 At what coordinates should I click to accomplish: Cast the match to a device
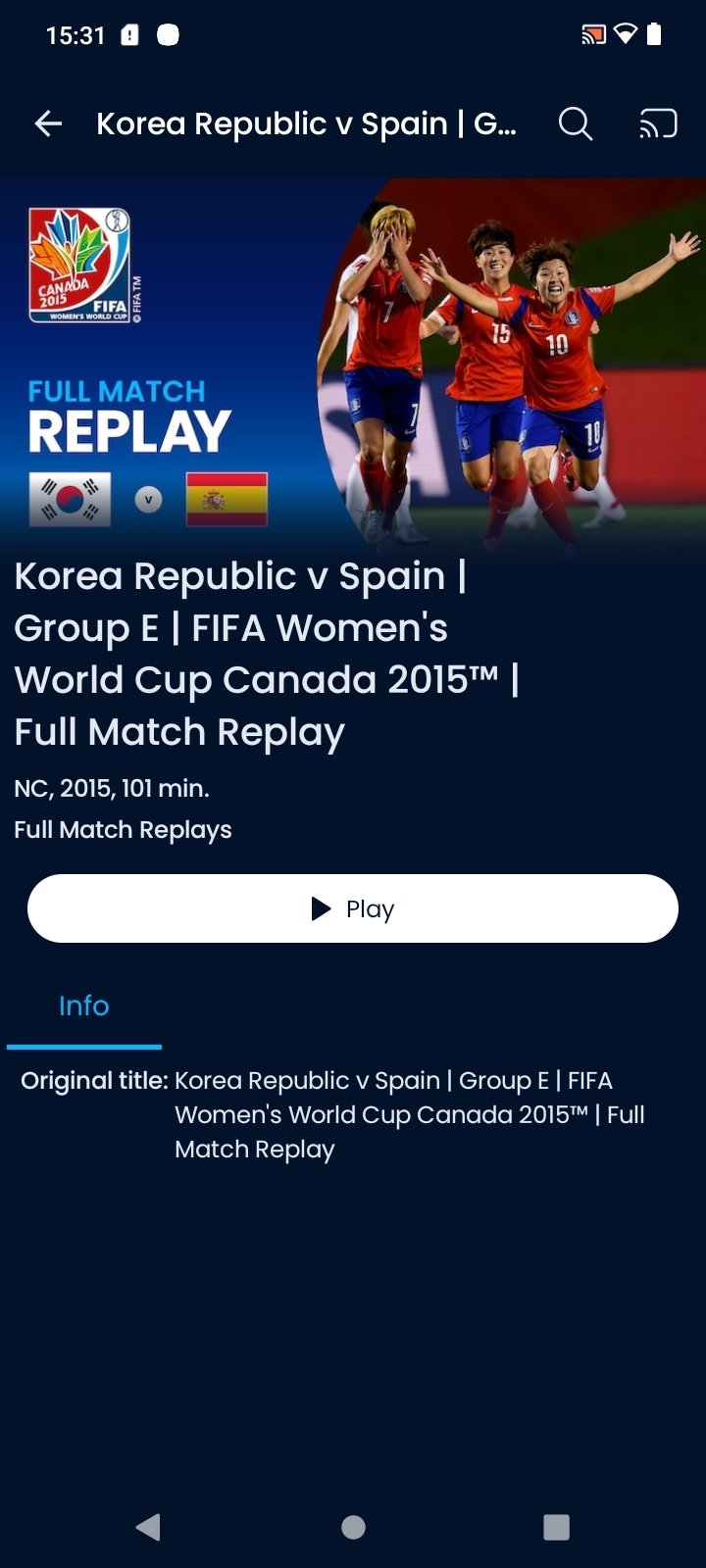[x=658, y=123]
